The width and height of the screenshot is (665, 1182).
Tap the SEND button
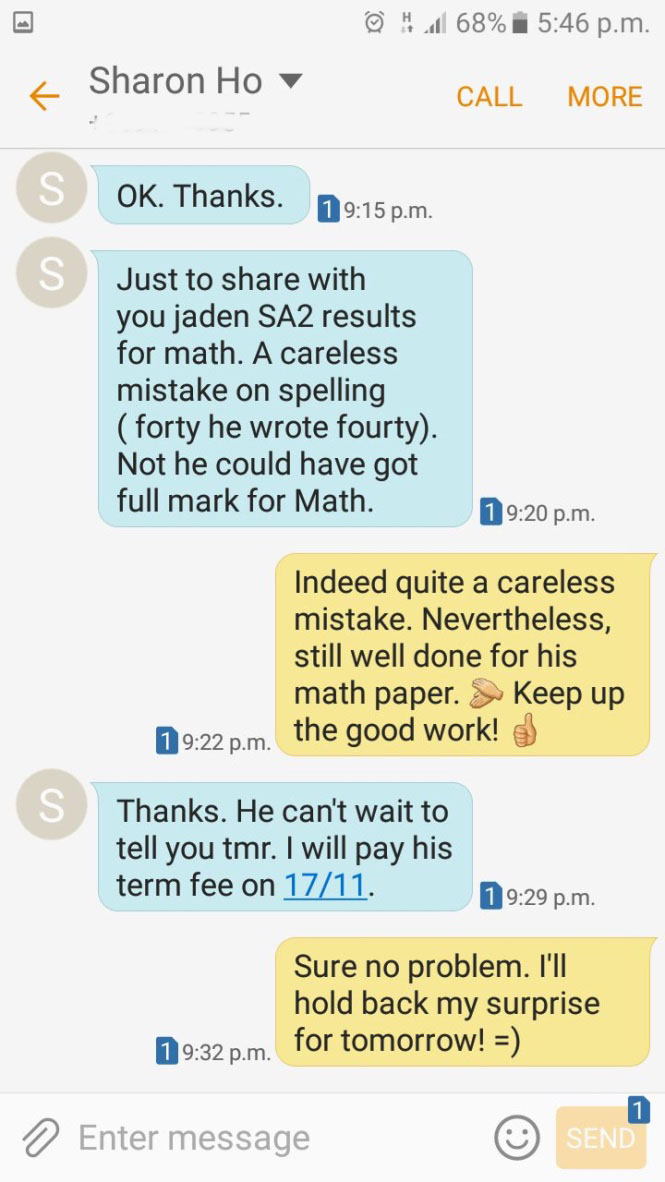(600, 1138)
